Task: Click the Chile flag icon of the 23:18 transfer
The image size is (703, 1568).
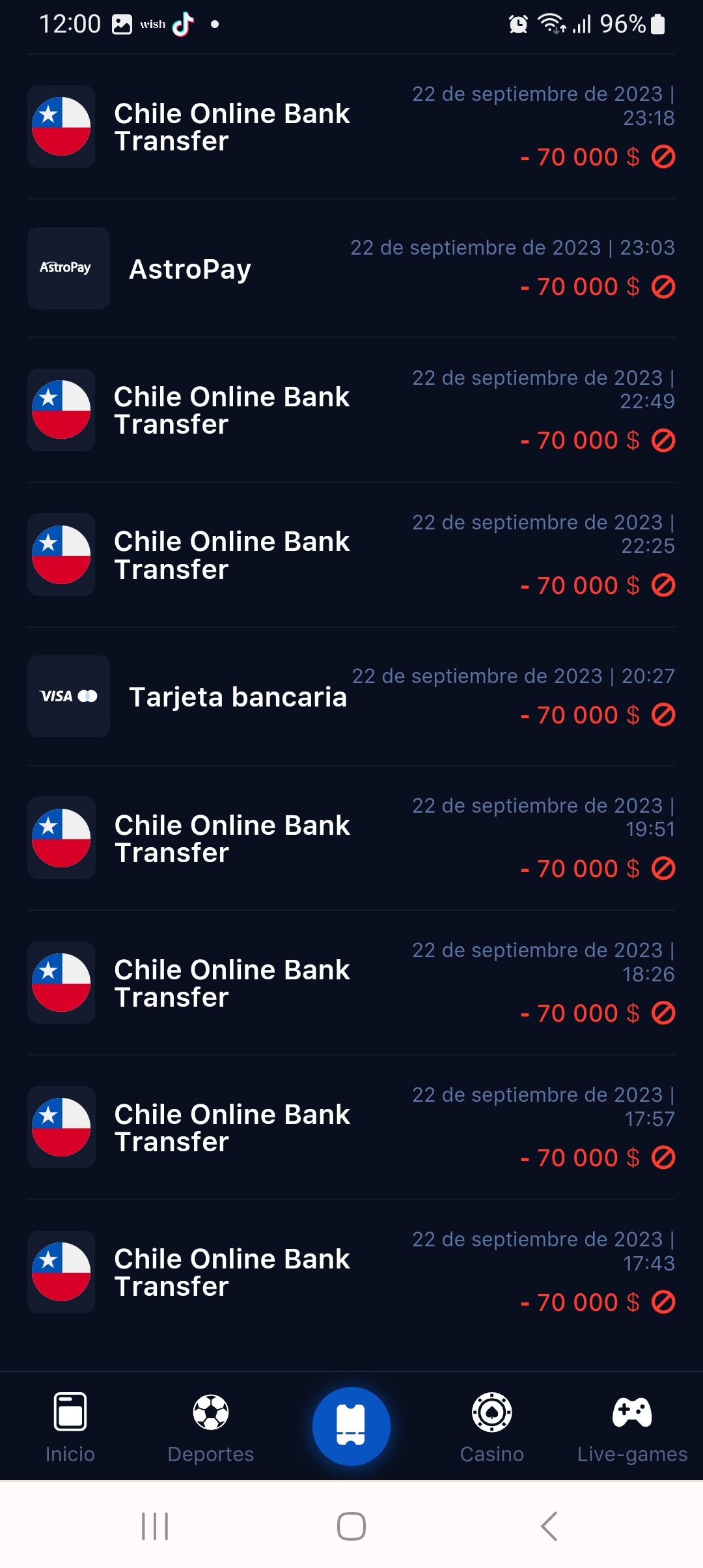Action: [x=61, y=126]
